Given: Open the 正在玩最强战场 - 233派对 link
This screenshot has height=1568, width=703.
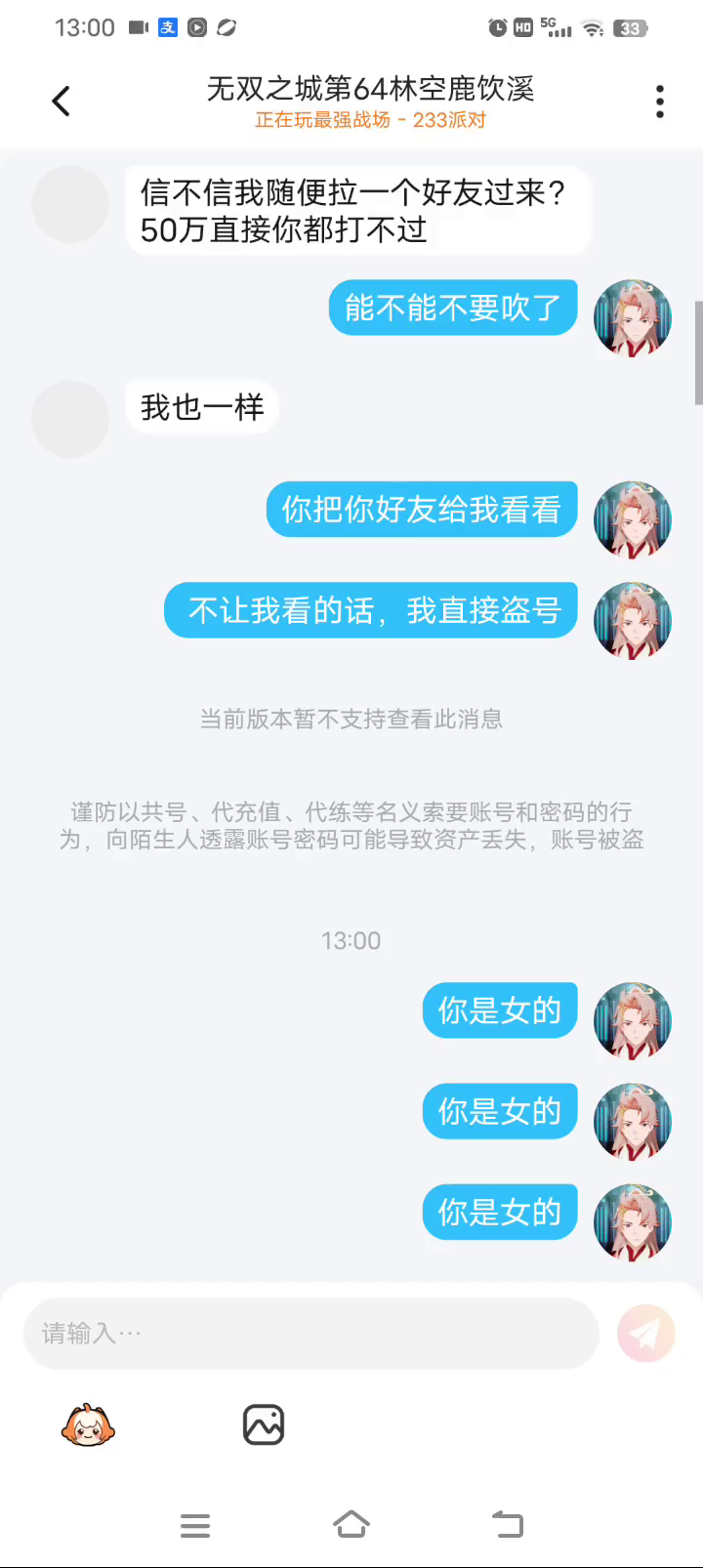Looking at the screenshot, I should pyautogui.click(x=370, y=120).
